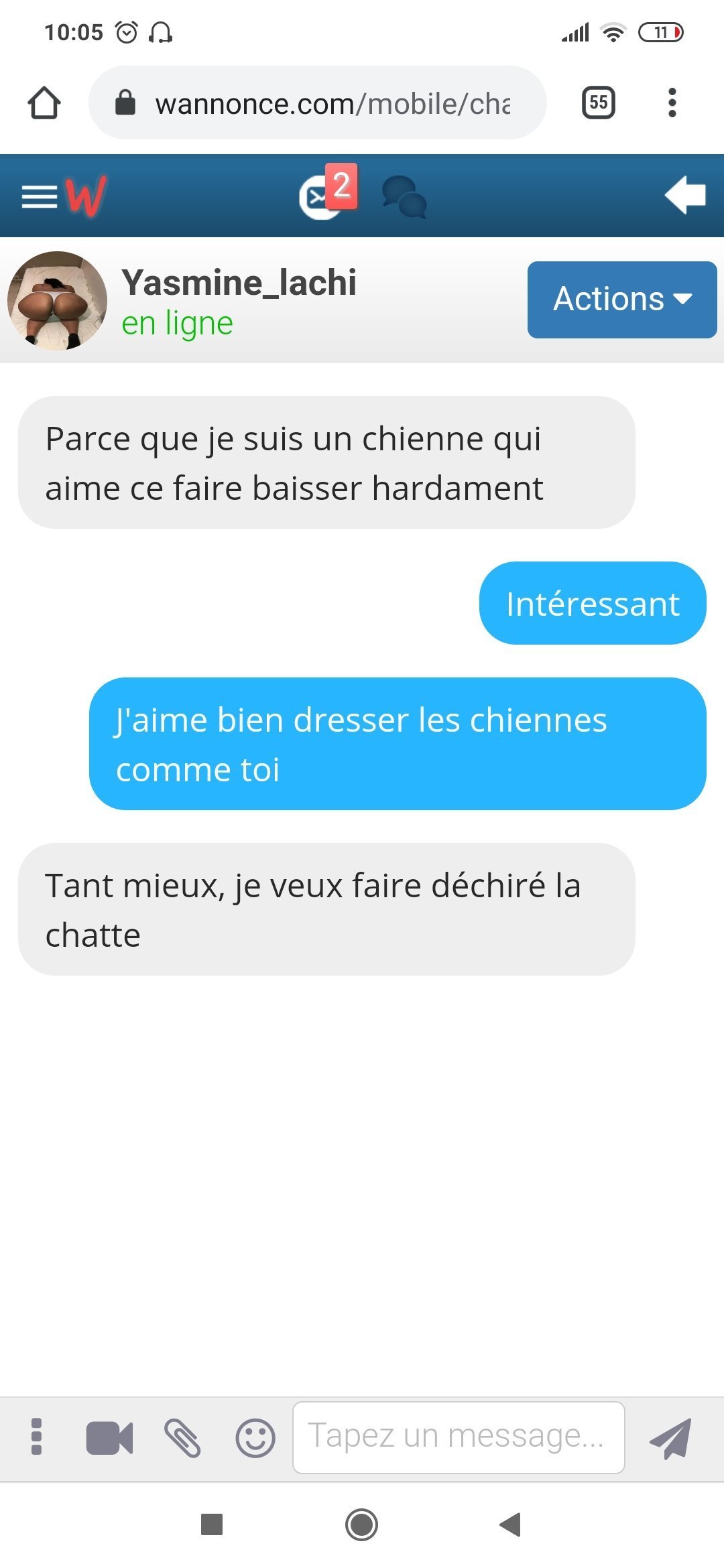The image size is (724, 1568).
Task: Expand the Actions dropdown
Action: coord(621,300)
